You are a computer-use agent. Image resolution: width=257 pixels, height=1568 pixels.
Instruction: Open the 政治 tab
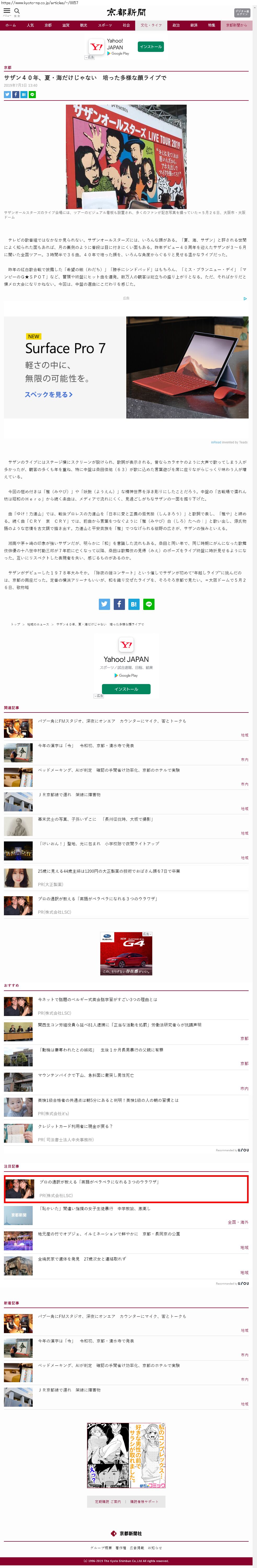pos(176,26)
